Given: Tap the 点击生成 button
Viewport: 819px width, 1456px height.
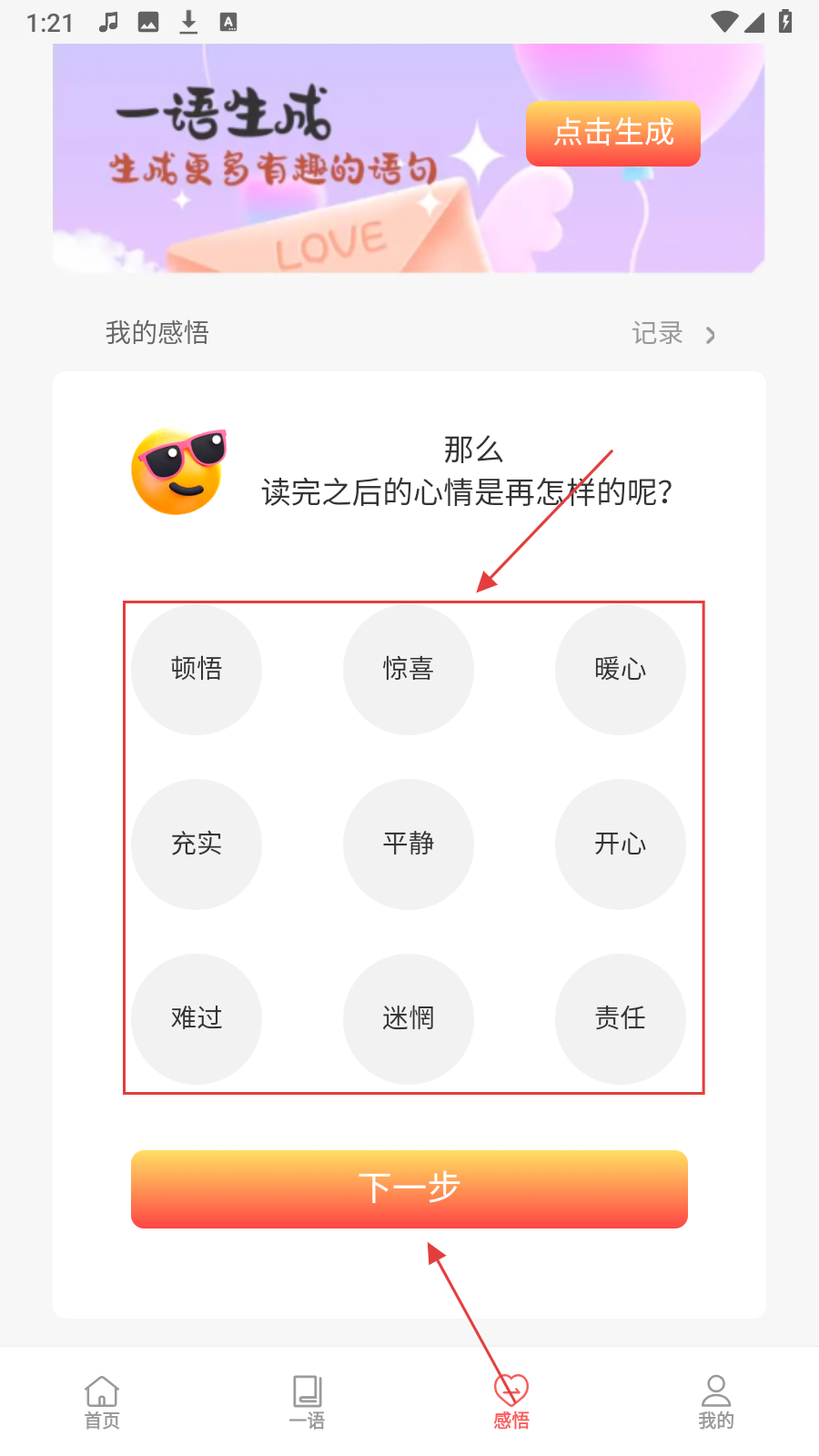Looking at the screenshot, I should click(x=612, y=134).
